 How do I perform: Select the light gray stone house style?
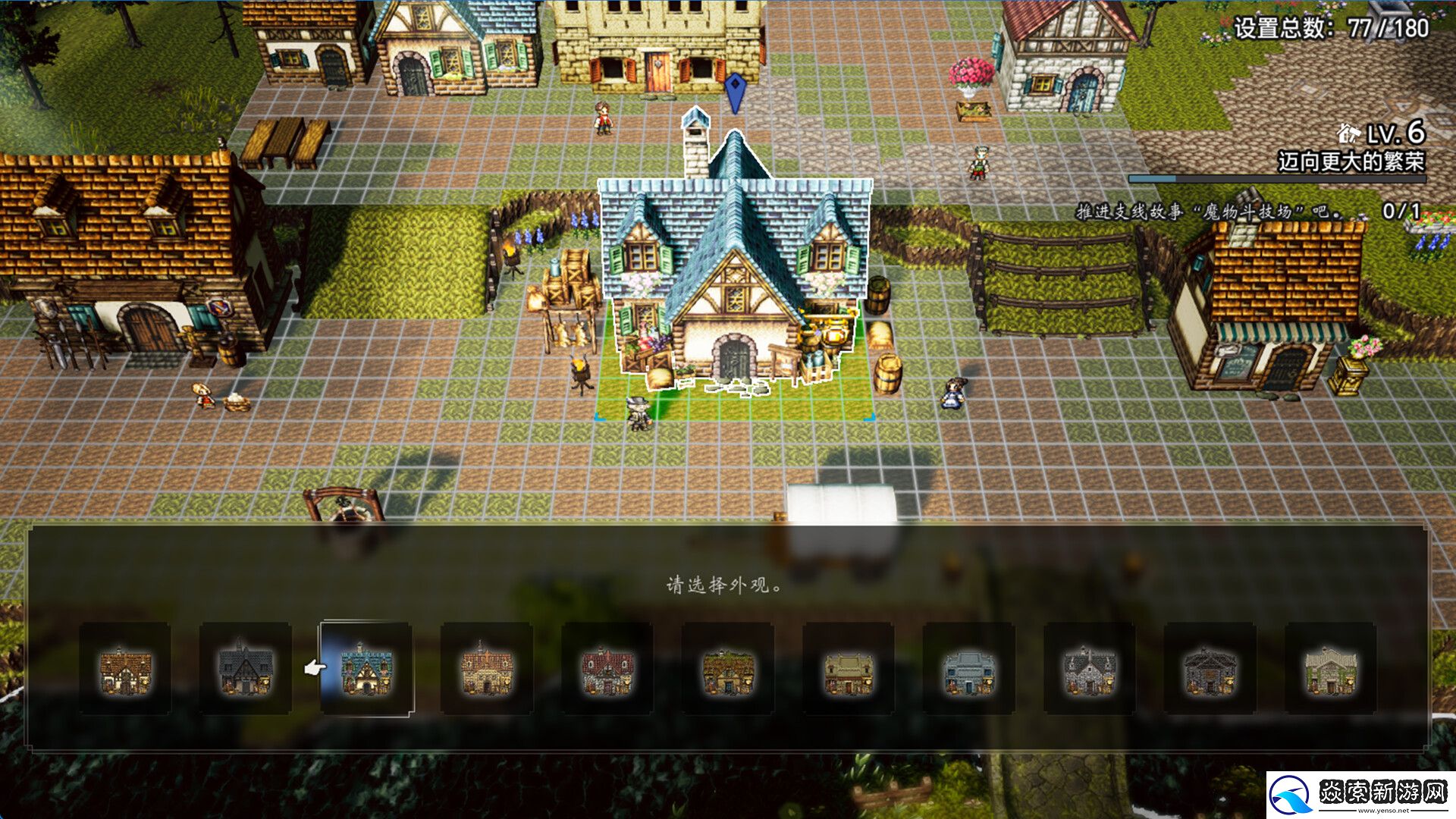(1089, 670)
